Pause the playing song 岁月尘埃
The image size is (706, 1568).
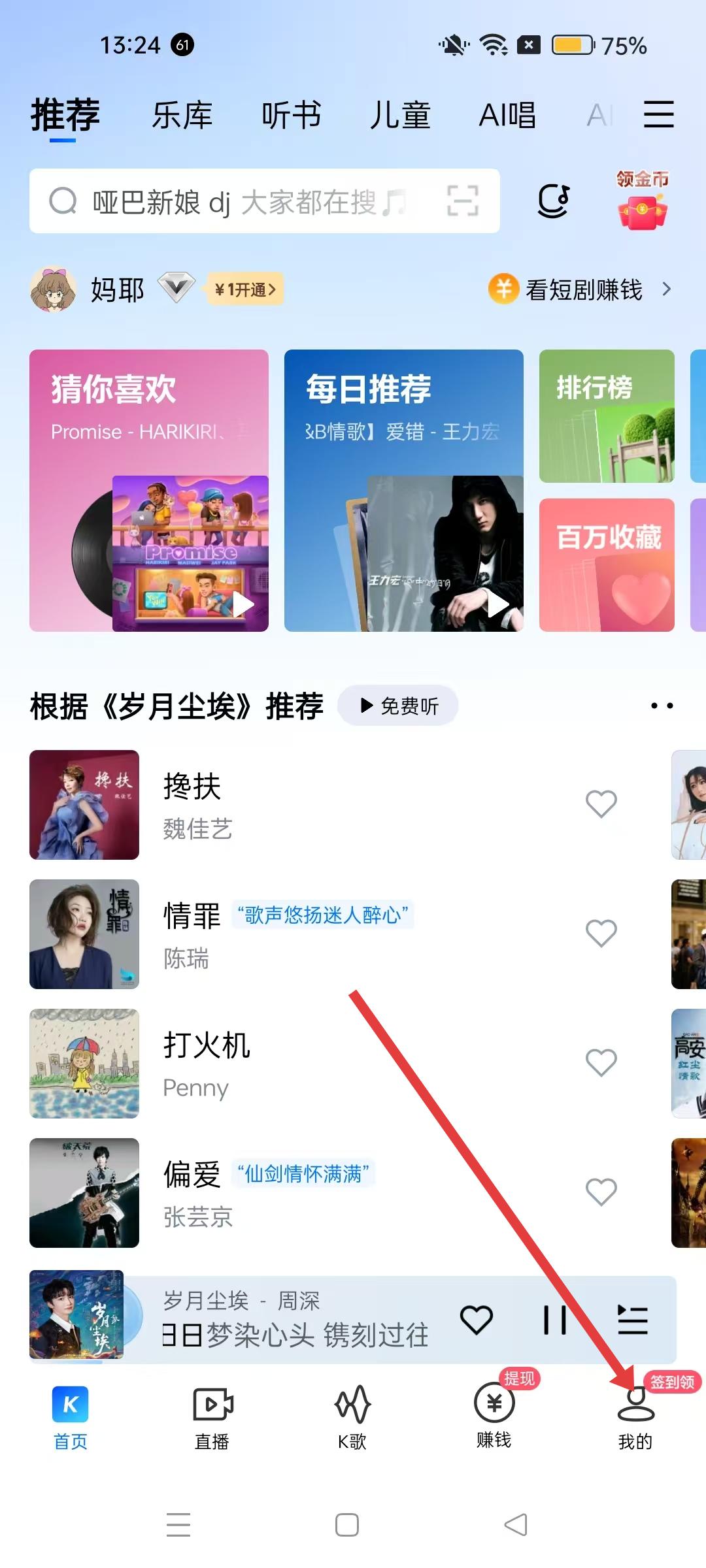(554, 1320)
